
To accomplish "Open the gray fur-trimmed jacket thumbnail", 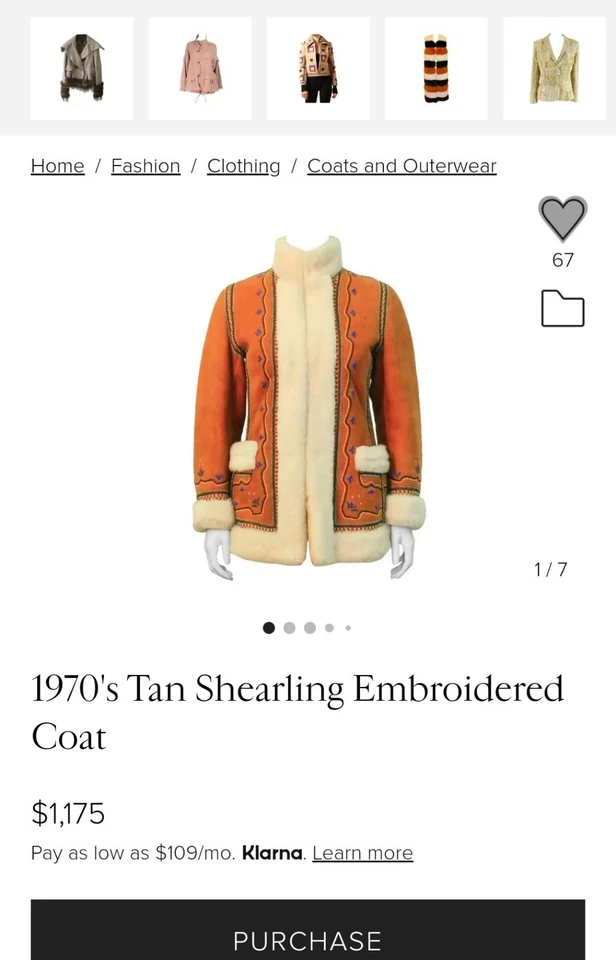I will 82,68.
